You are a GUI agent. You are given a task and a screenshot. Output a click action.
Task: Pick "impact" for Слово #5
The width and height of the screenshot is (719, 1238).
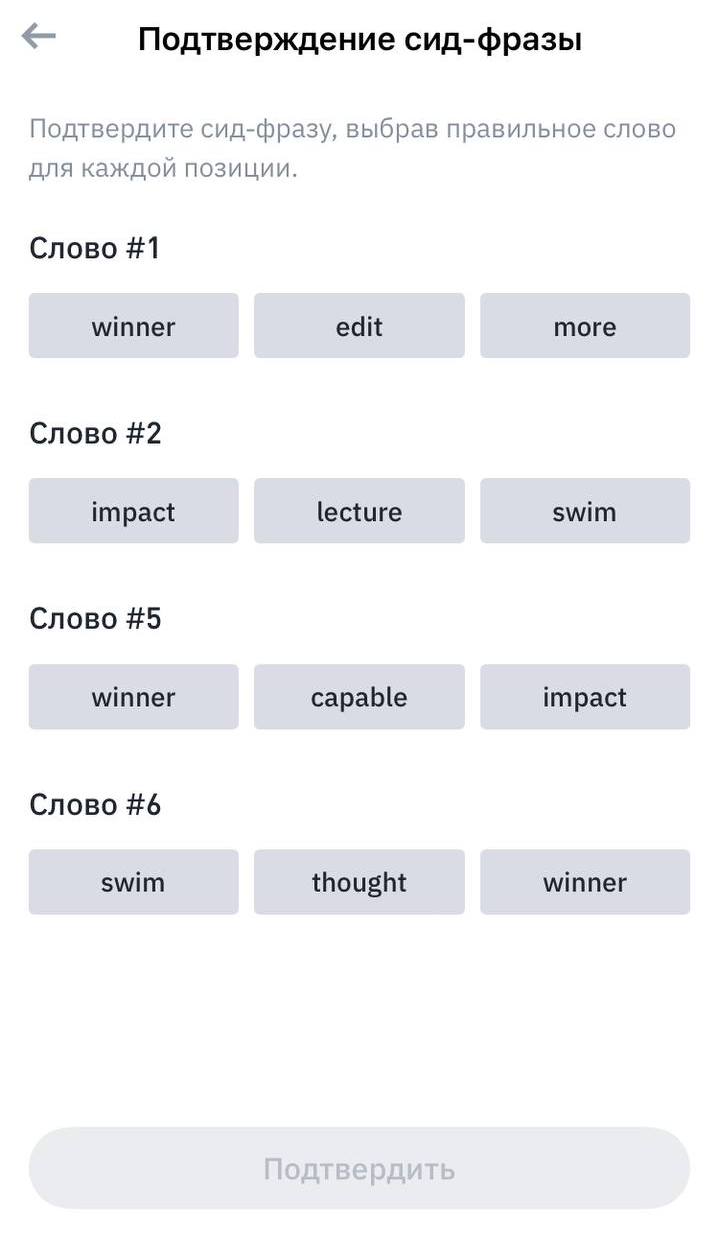point(585,697)
